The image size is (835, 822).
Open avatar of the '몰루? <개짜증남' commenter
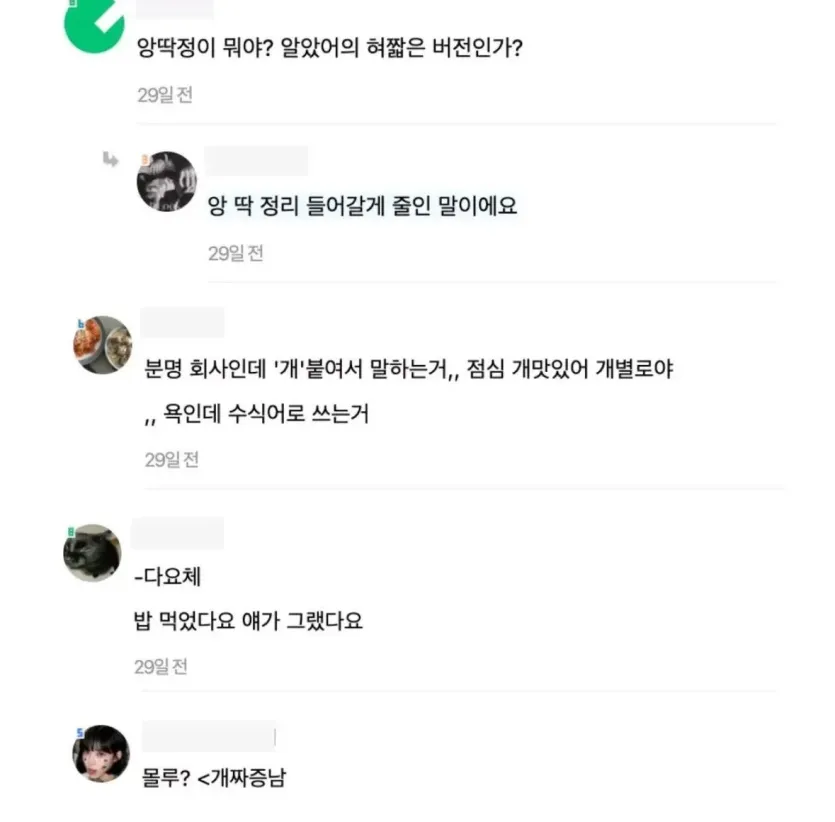coord(101,753)
